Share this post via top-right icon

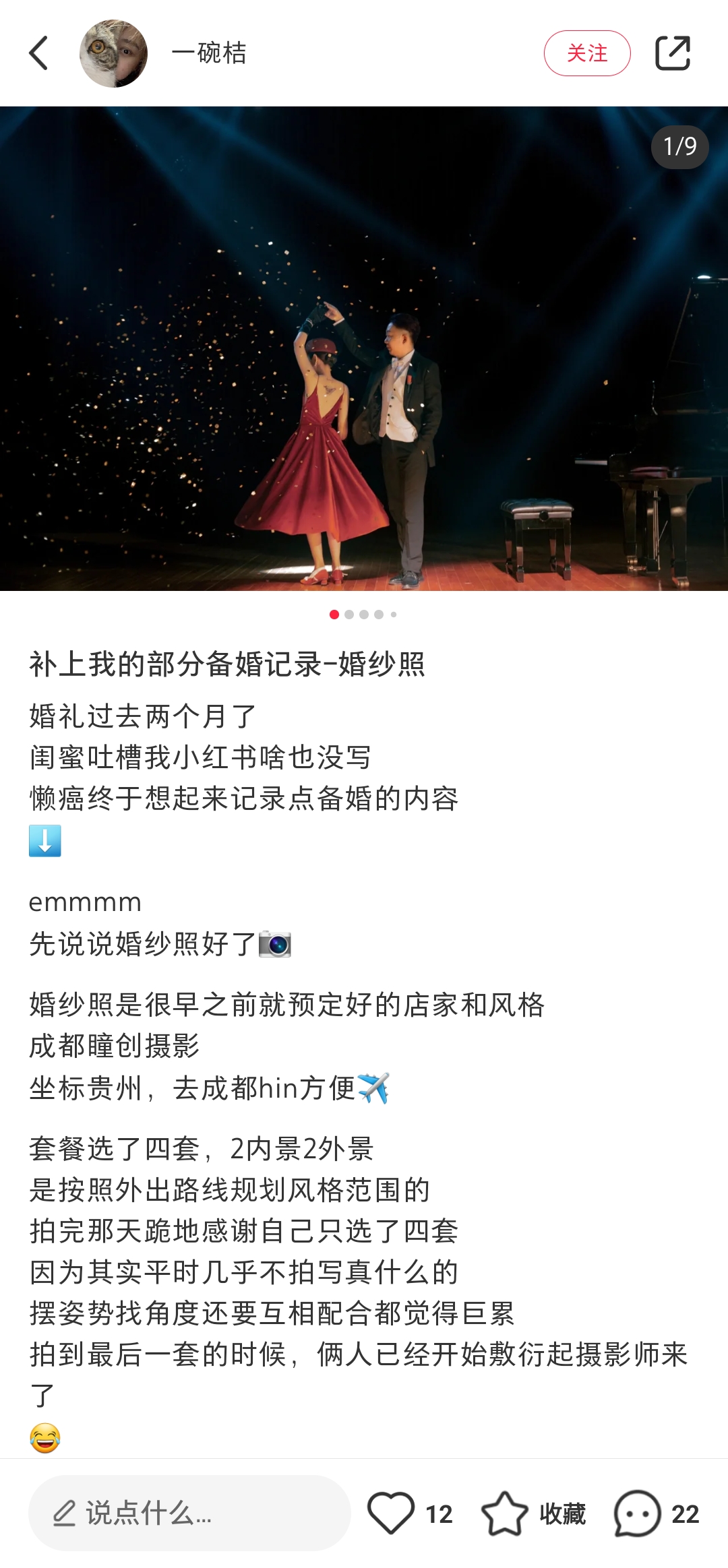click(x=673, y=53)
